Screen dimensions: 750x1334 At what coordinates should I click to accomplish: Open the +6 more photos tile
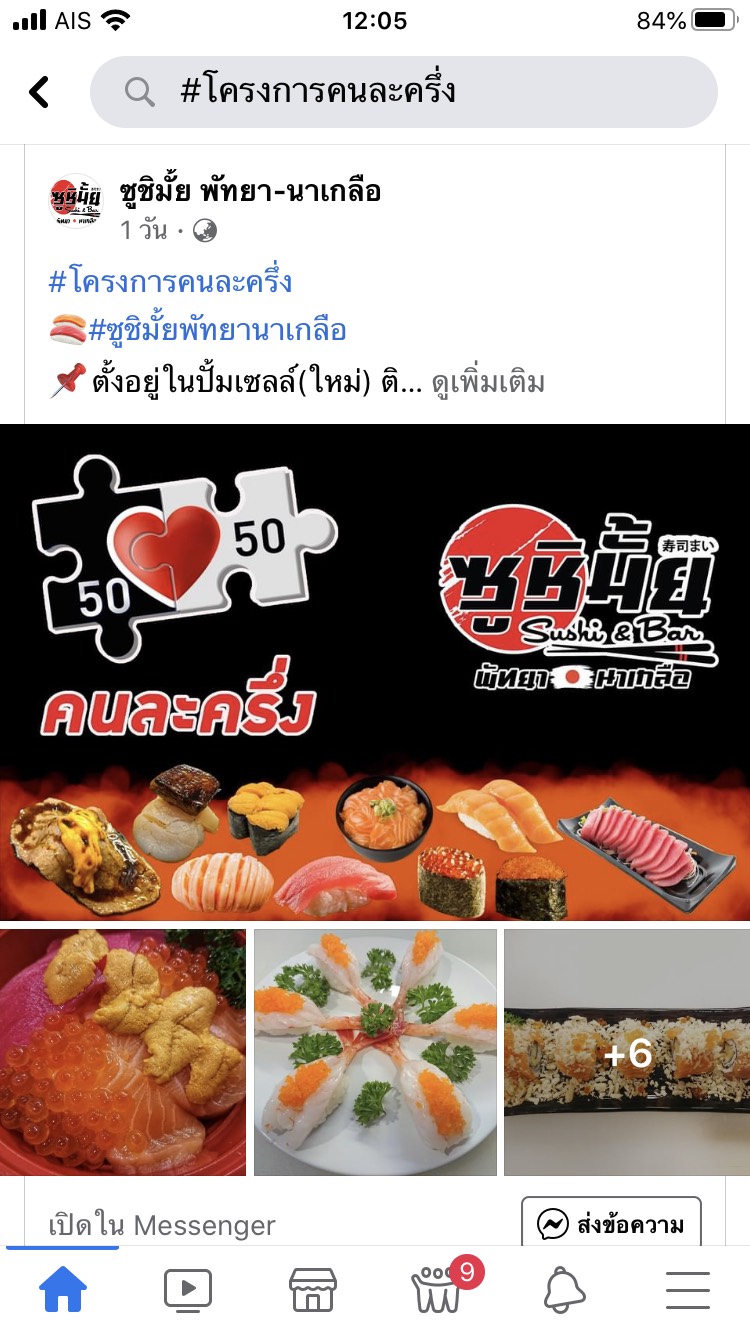coord(627,1052)
